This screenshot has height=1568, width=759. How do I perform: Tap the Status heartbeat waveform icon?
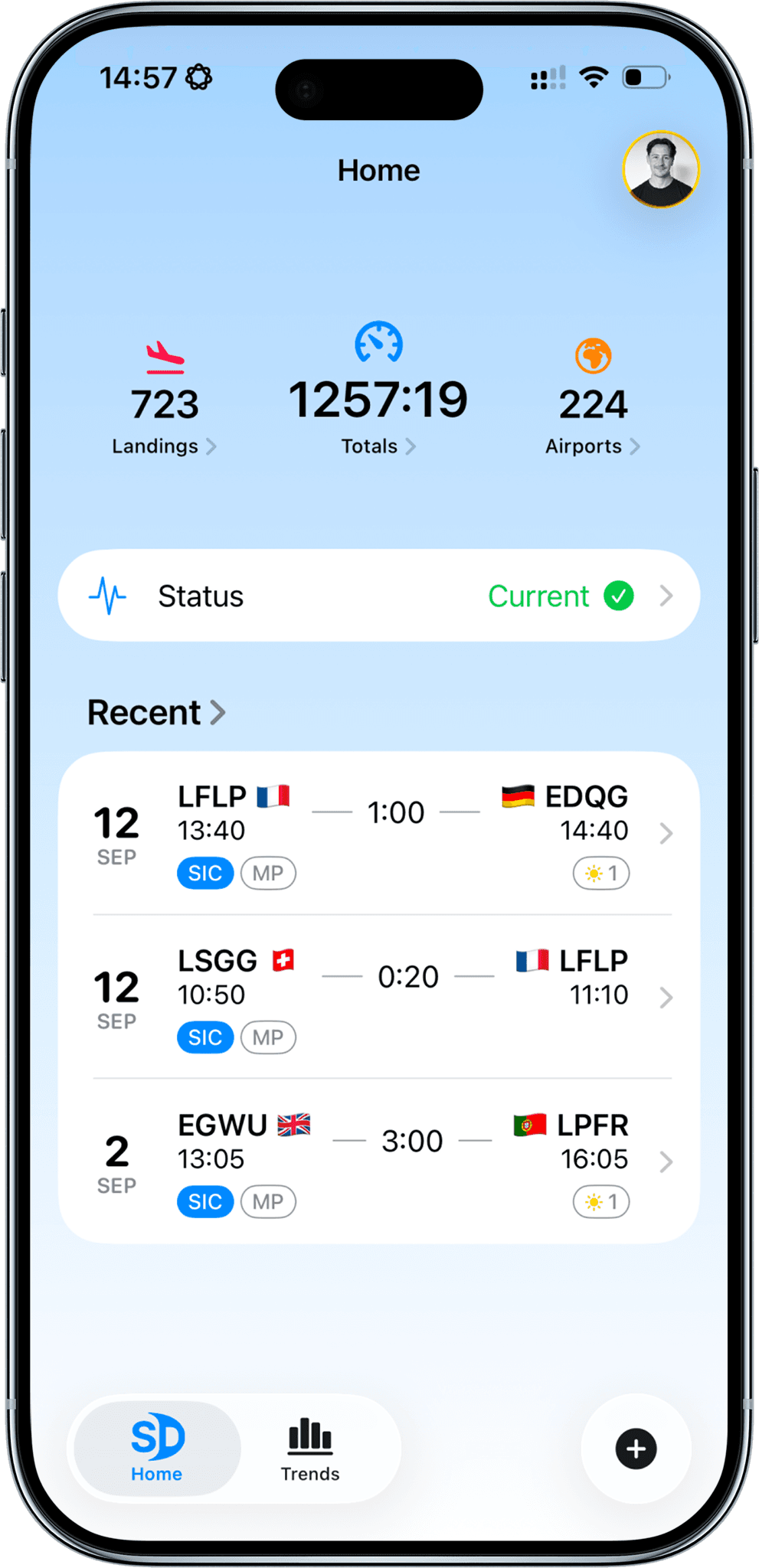[108, 595]
